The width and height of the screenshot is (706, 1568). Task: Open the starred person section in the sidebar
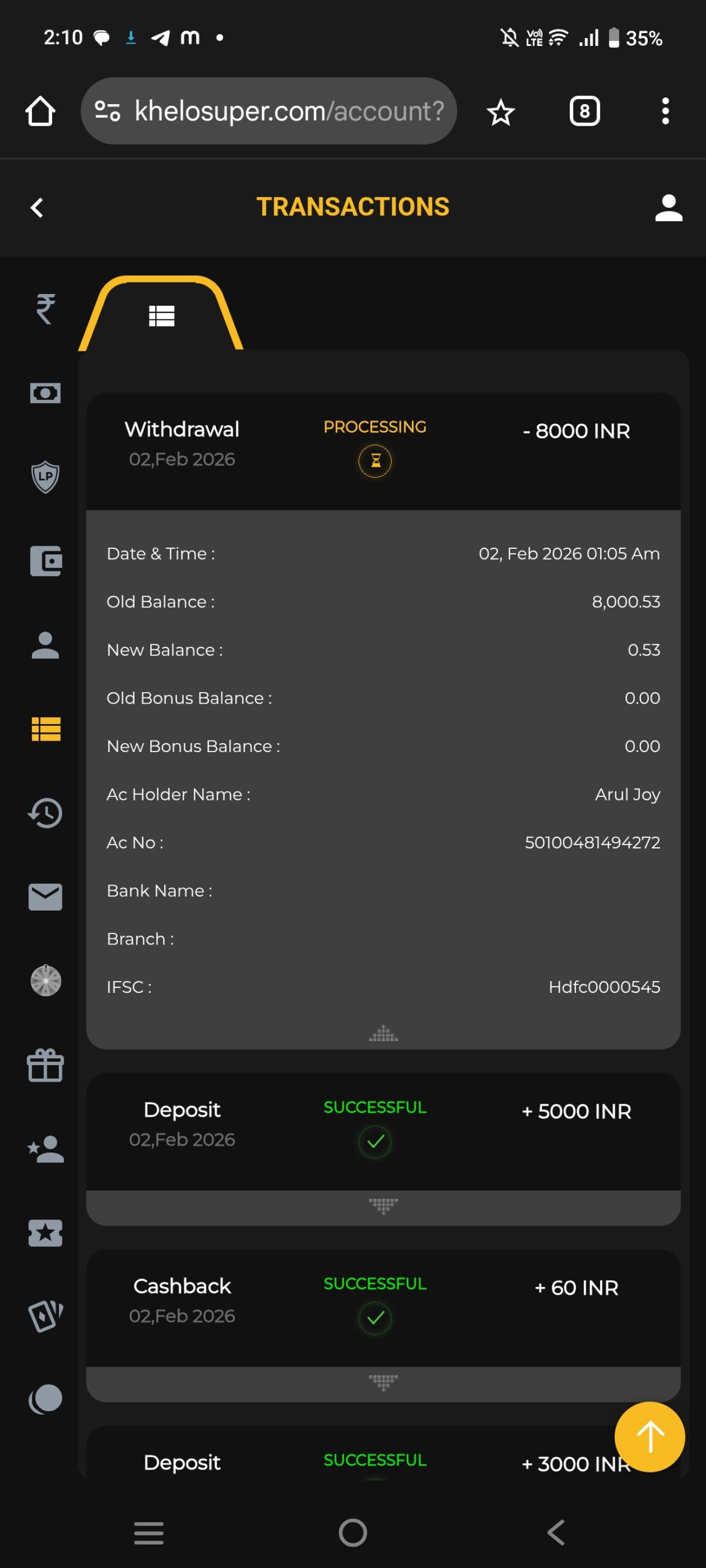pos(45,1149)
